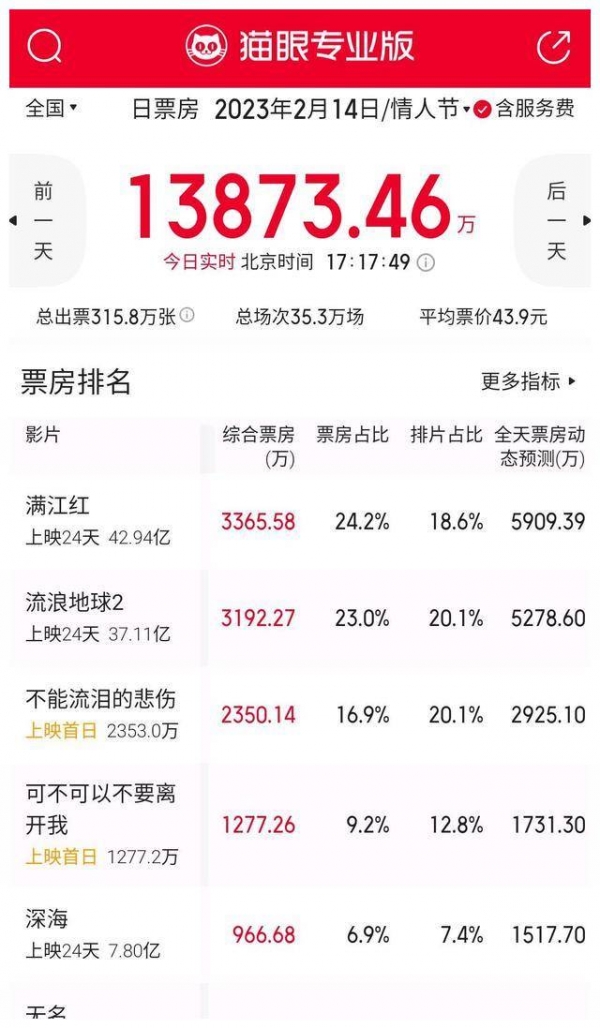Share this box office page
This screenshot has width=600, height=1028.
click(x=554, y=47)
